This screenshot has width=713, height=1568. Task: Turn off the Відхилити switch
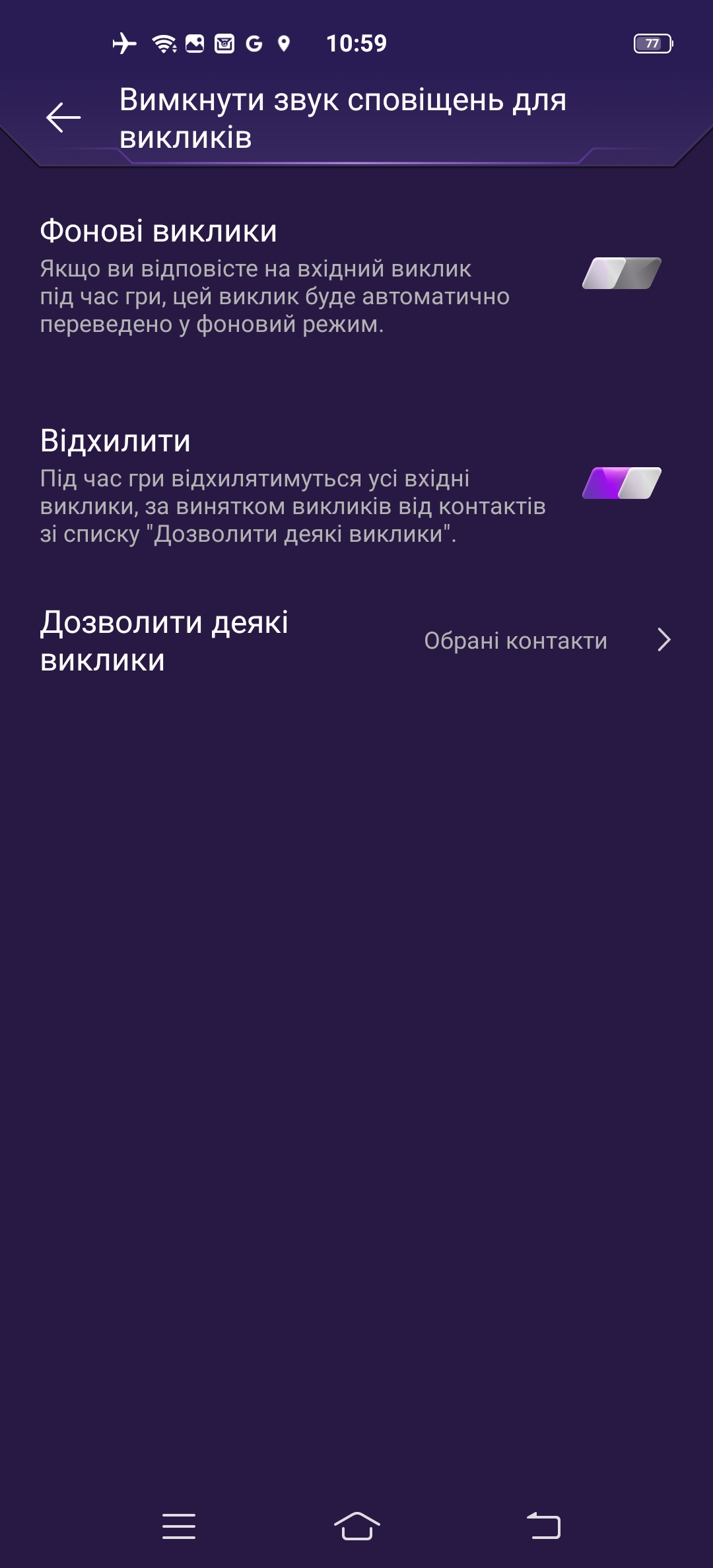[x=621, y=483]
